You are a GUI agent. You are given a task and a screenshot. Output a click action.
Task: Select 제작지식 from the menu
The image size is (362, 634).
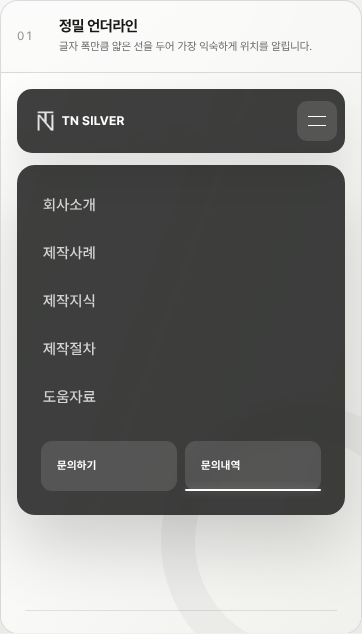[x=69, y=300]
